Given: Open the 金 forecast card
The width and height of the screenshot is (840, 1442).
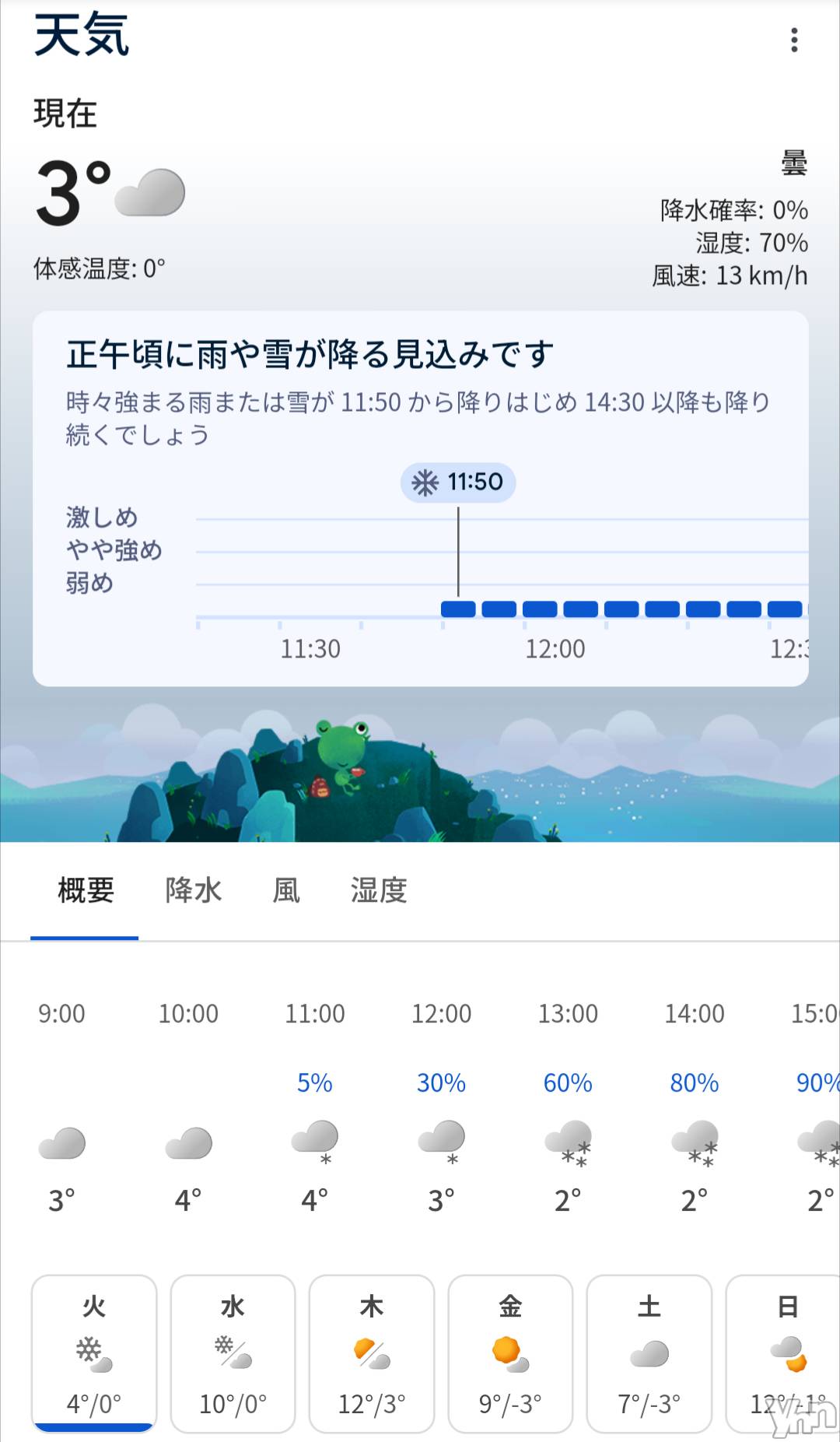Looking at the screenshot, I should click(x=510, y=1354).
